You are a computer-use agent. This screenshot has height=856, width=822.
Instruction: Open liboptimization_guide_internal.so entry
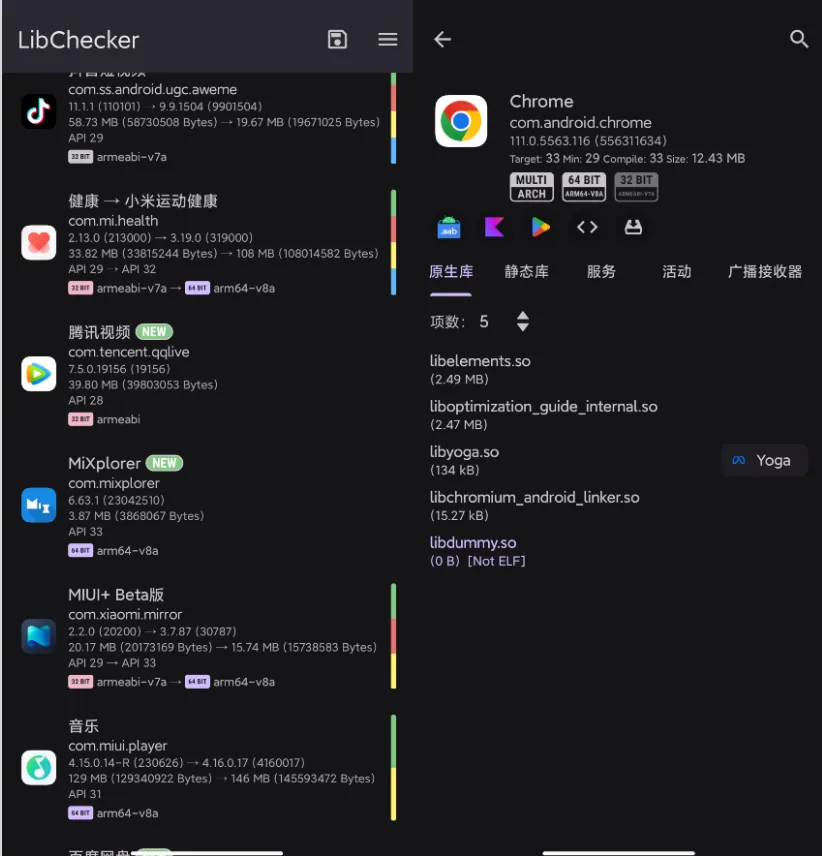point(543,415)
